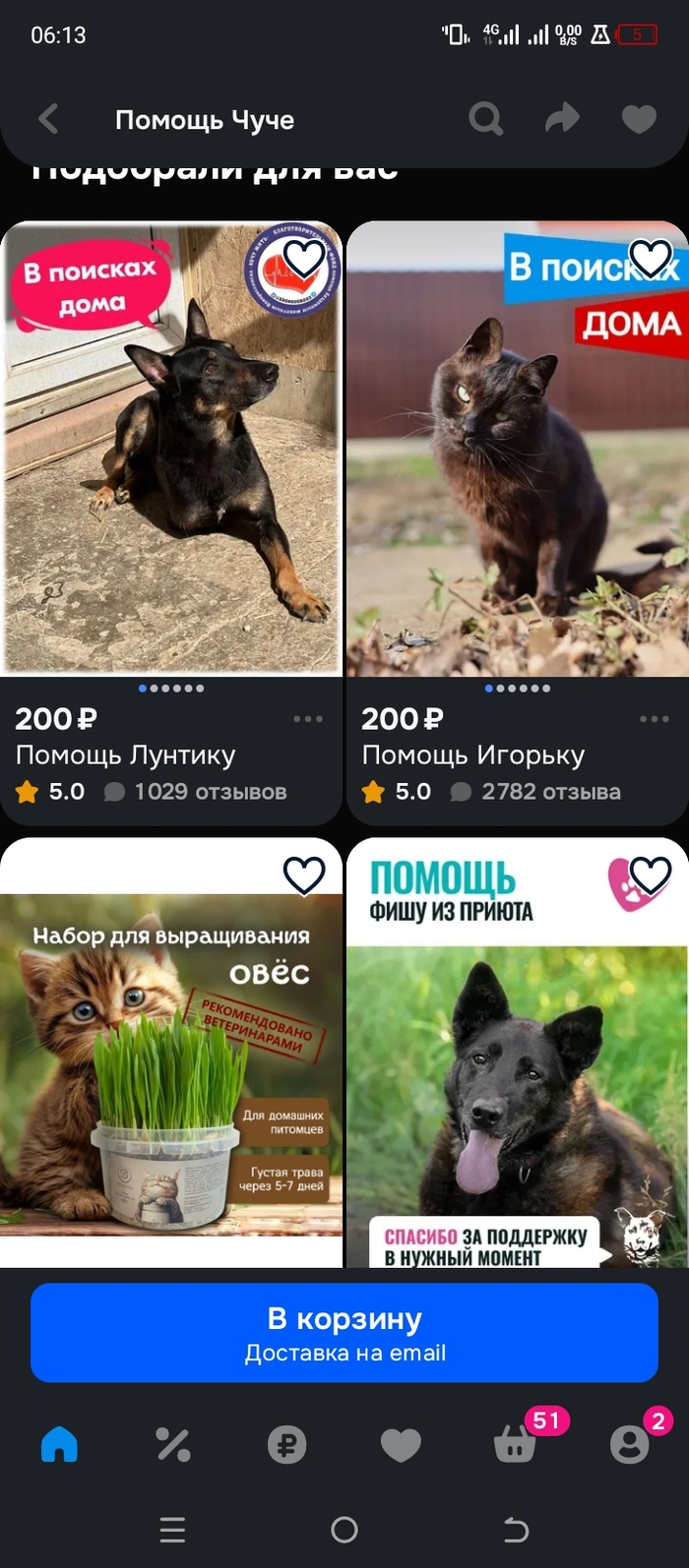Open the profile tab

click(629, 1444)
